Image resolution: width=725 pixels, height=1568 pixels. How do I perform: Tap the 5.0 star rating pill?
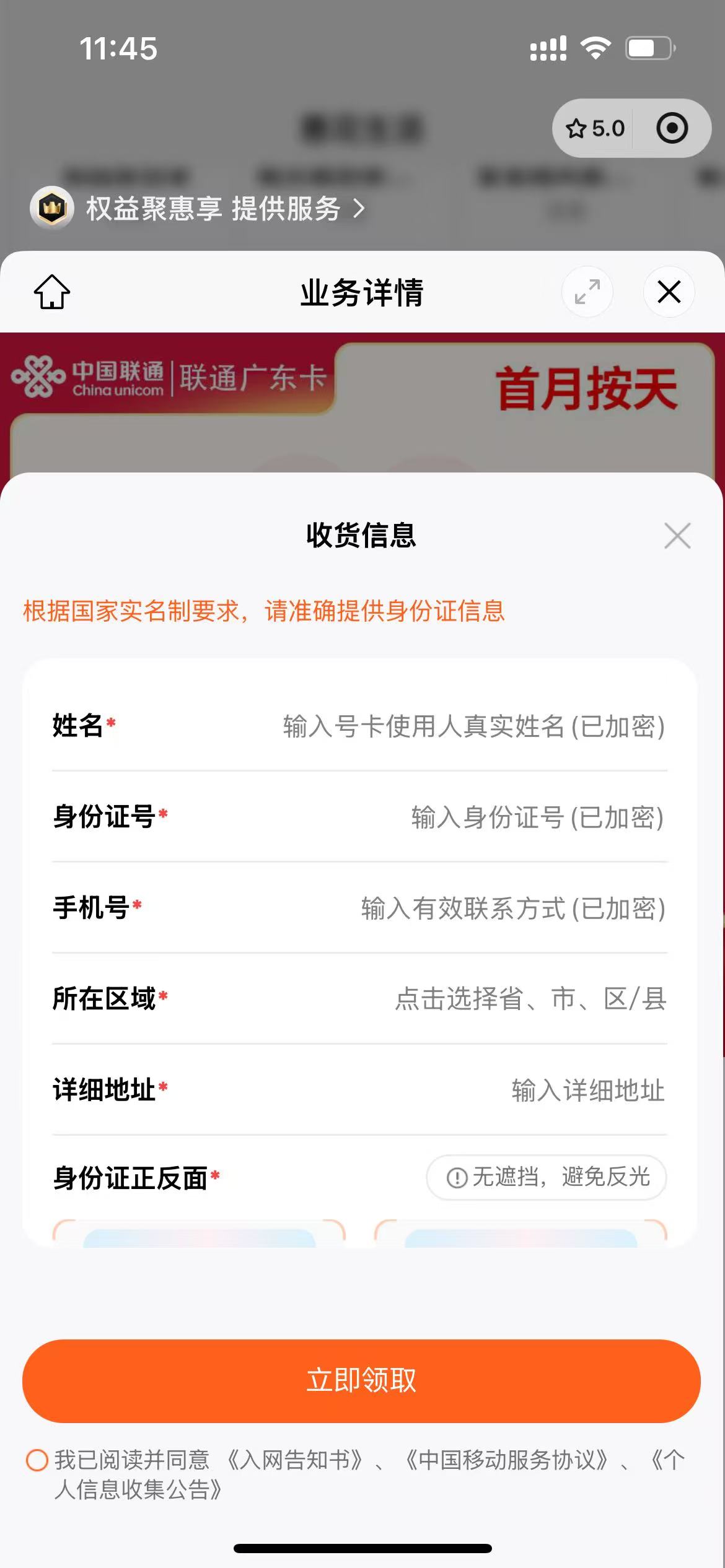click(x=594, y=129)
